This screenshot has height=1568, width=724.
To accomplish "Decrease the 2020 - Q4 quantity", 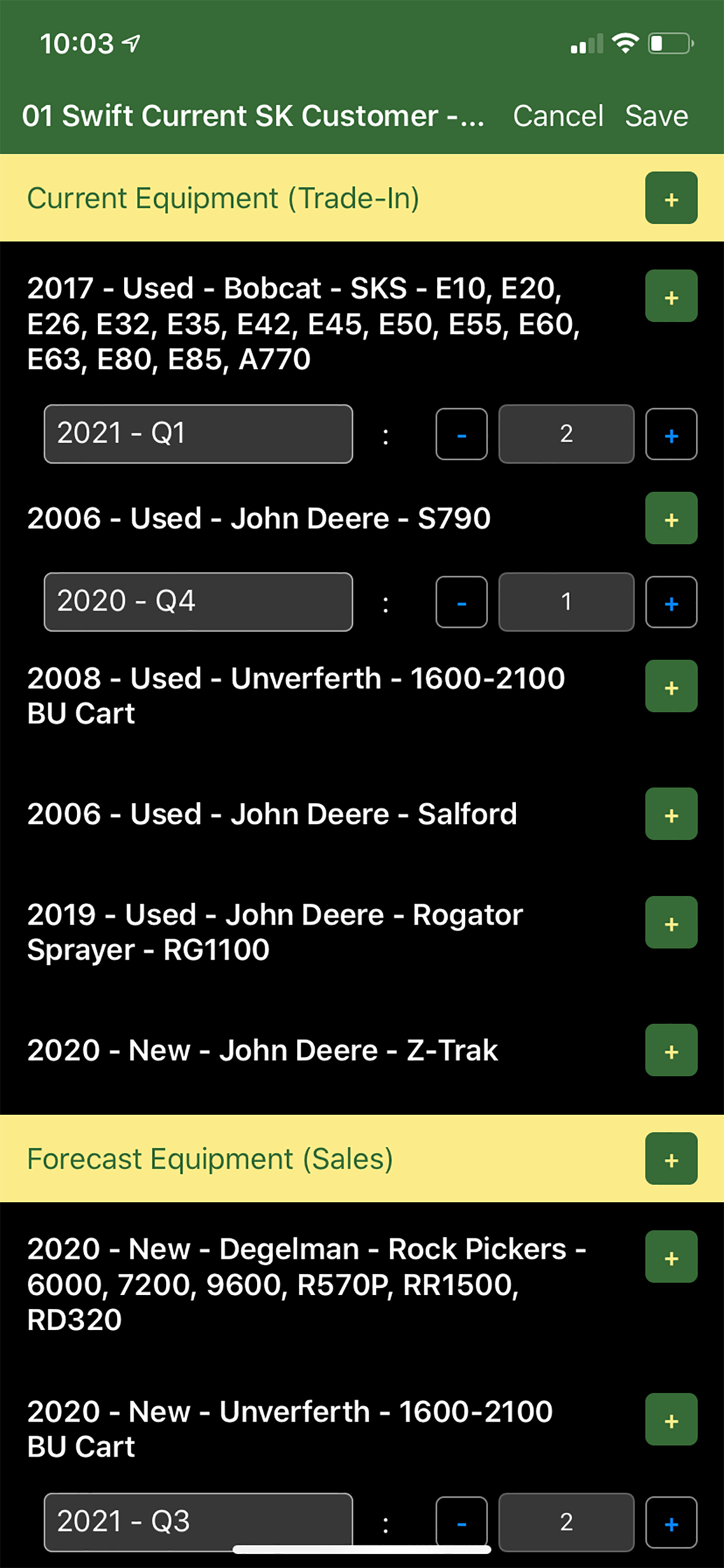I will 461,602.
